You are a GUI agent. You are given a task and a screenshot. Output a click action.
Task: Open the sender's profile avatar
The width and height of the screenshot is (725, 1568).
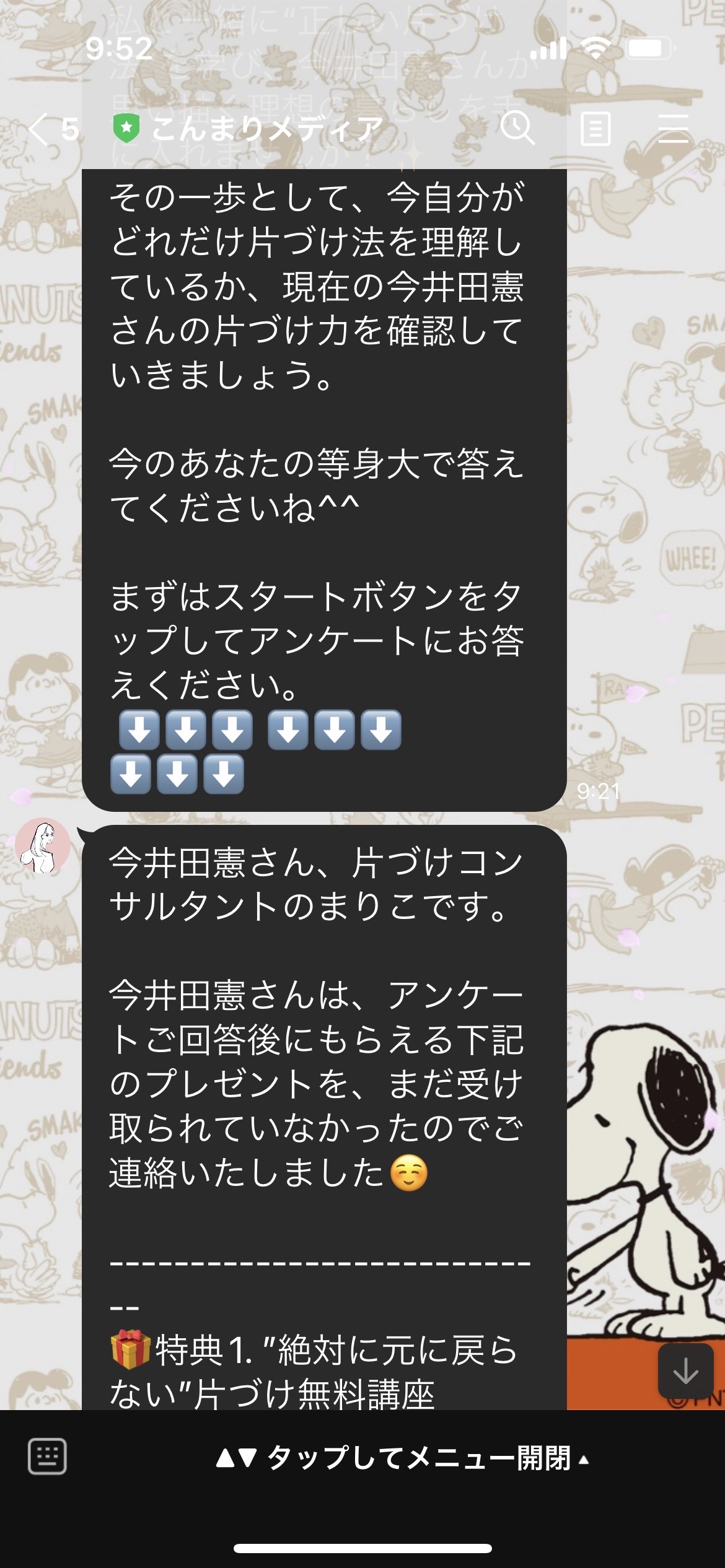[x=43, y=846]
